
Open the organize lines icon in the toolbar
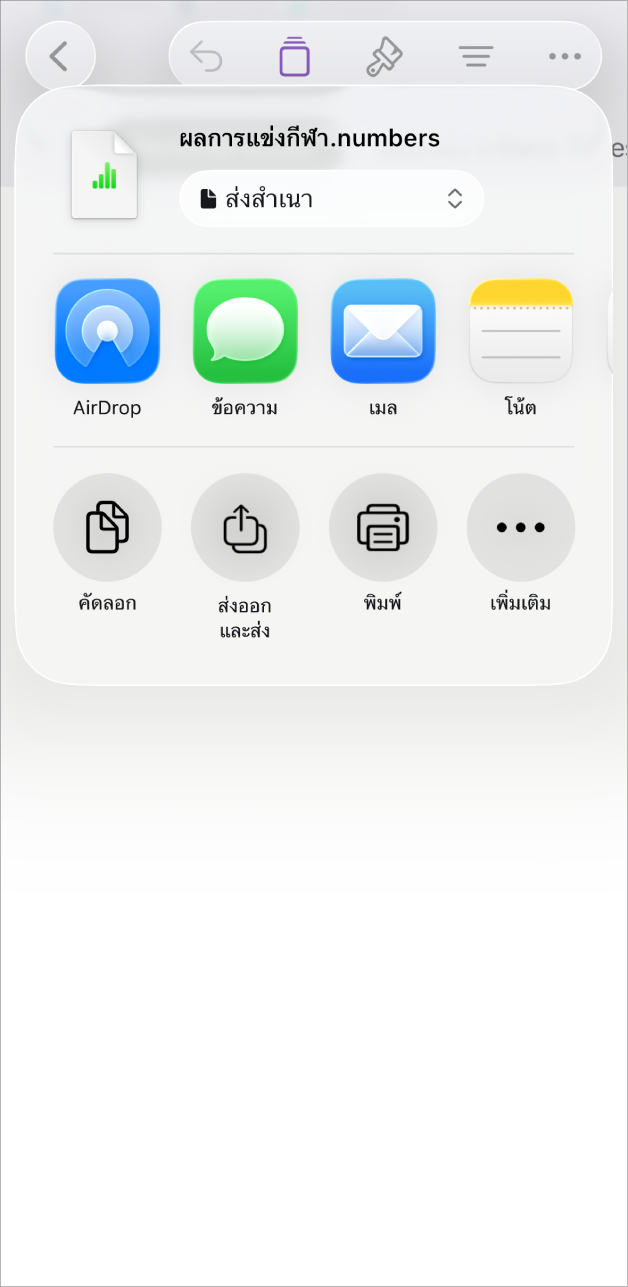[x=476, y=56]
